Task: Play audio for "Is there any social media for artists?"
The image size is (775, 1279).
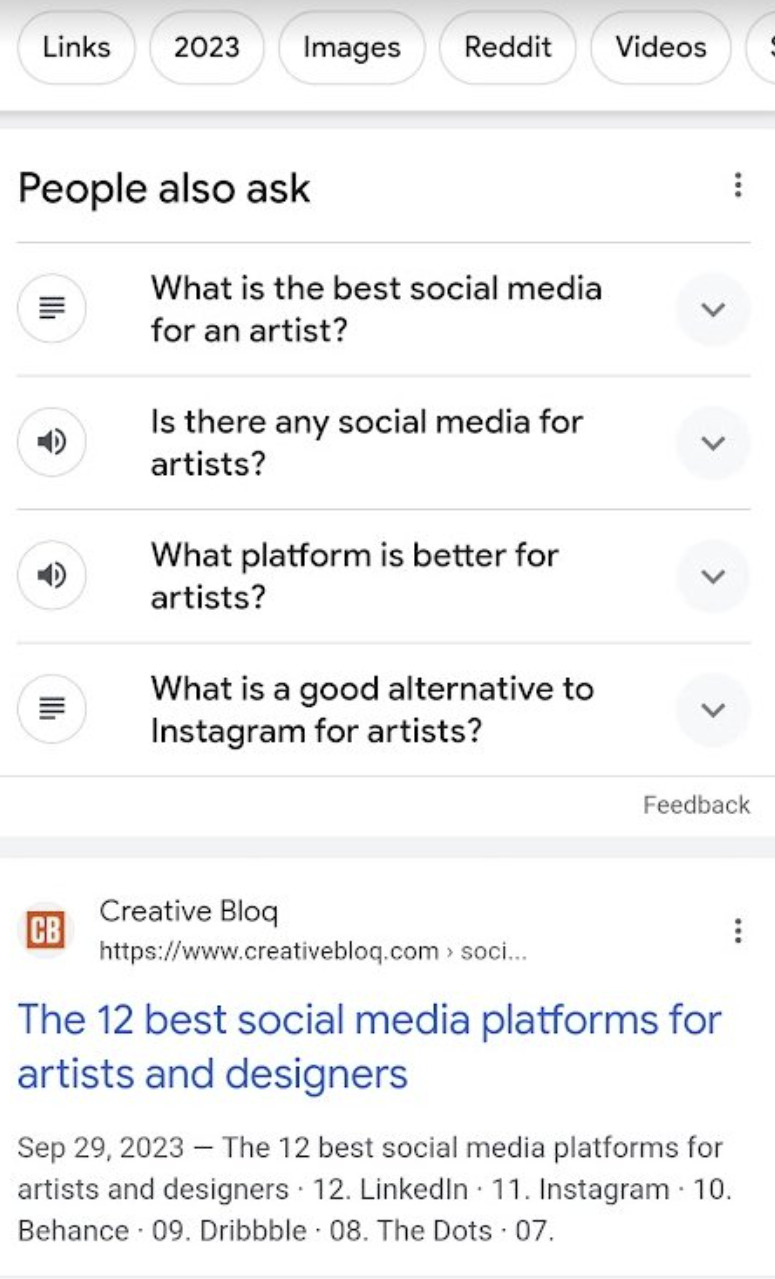Action: pos(51,441)
